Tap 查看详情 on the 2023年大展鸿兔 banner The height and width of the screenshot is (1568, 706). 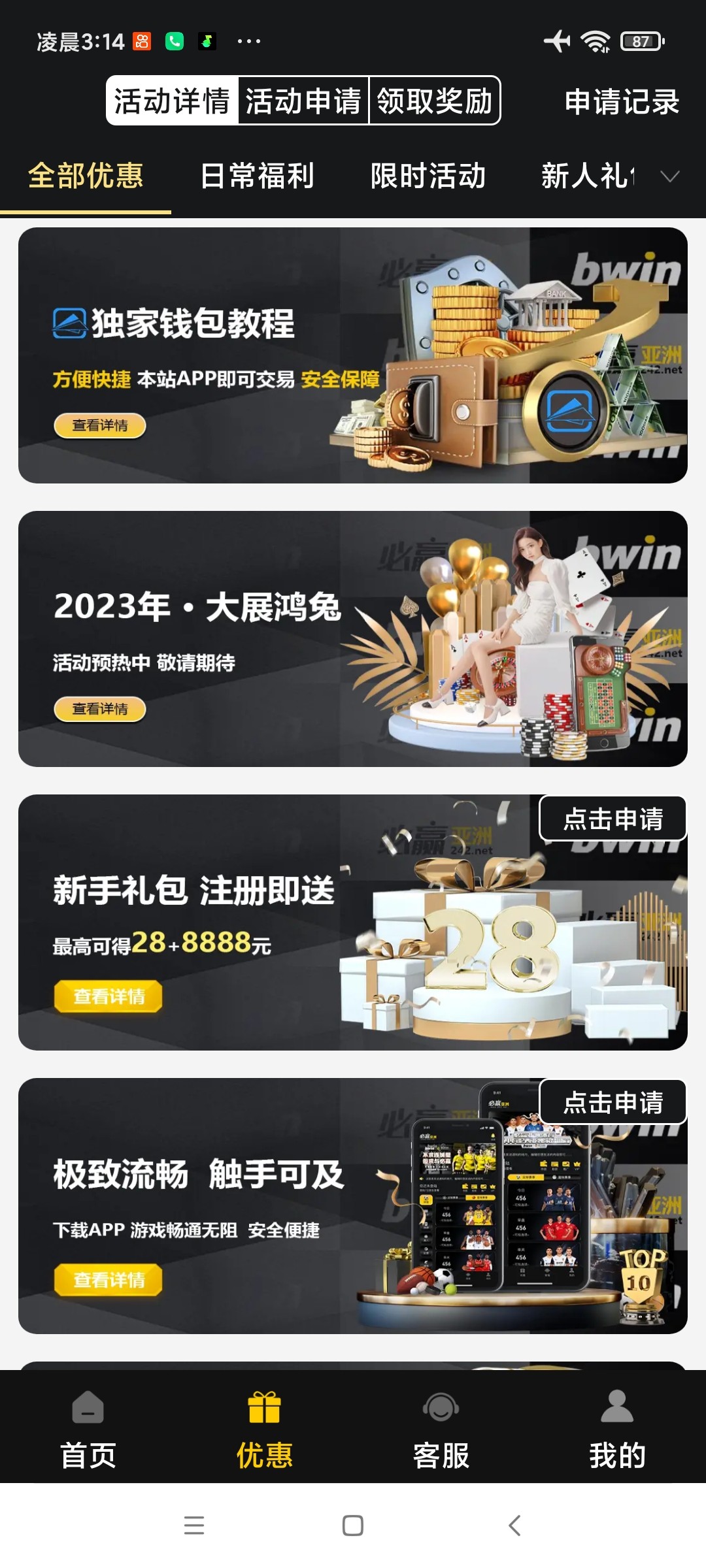coord(99,709)
